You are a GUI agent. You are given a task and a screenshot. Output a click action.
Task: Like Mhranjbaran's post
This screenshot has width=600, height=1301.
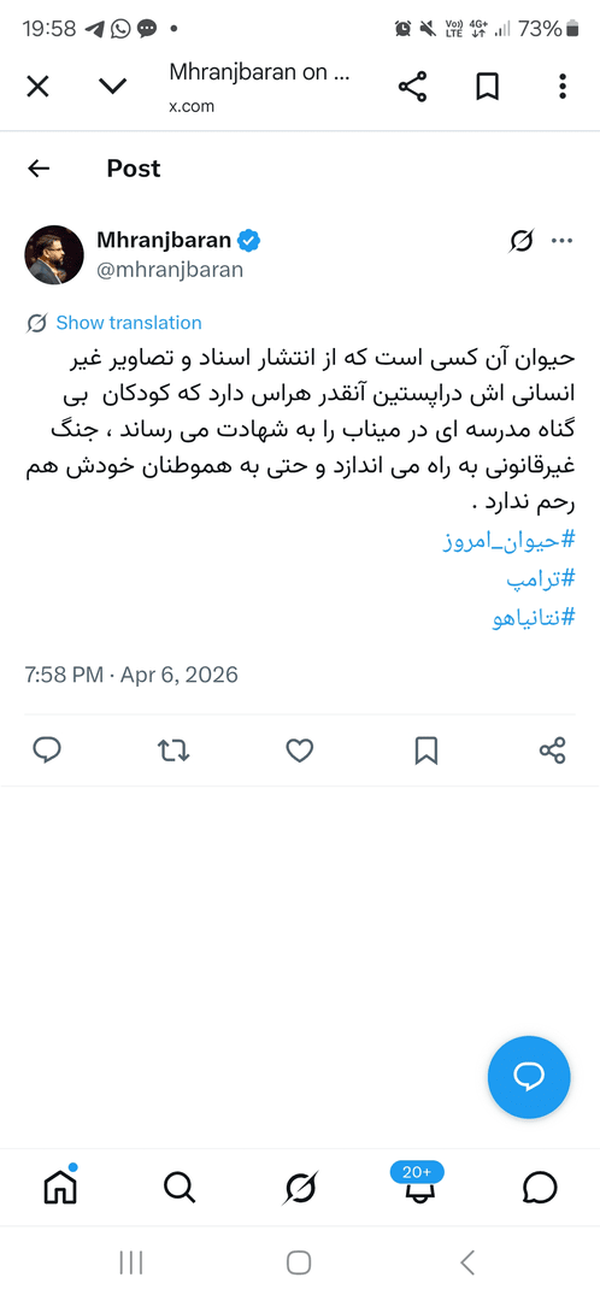click(x=300, y=750)
